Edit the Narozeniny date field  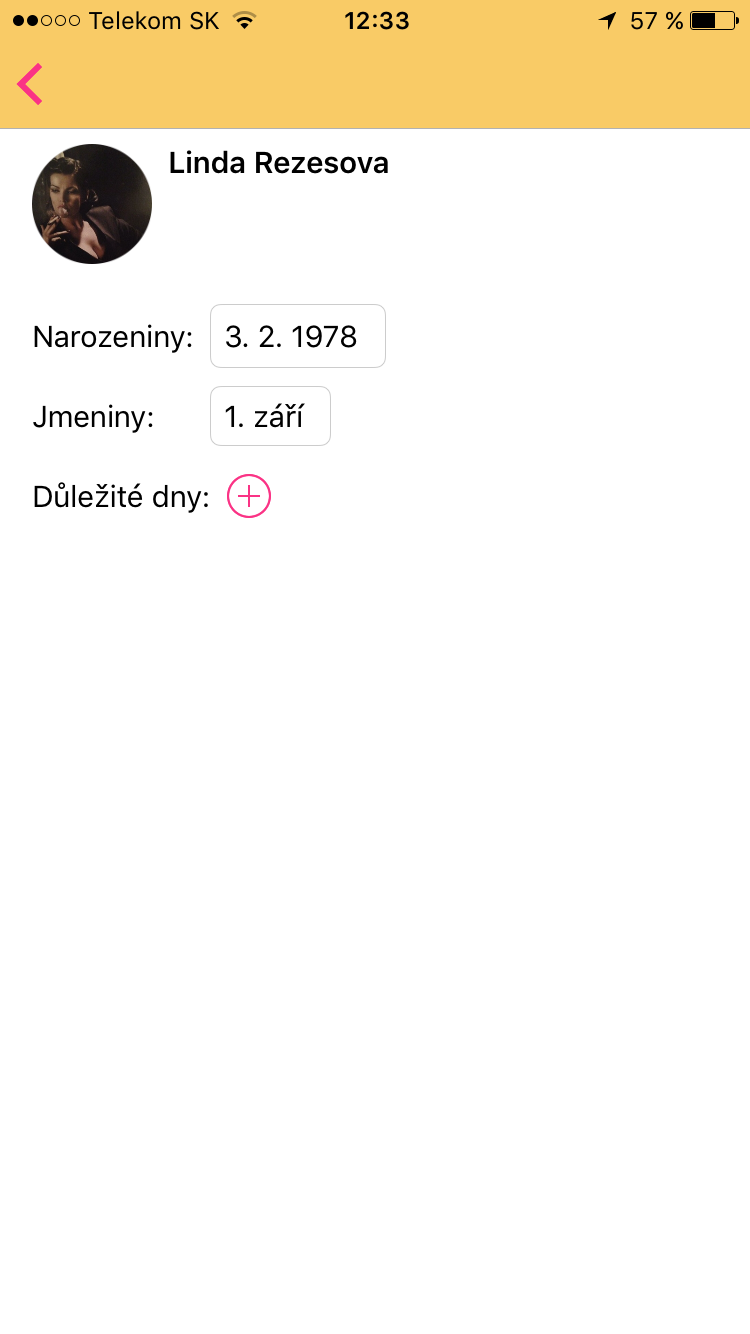pyautogui.click(x=297, y=336)
